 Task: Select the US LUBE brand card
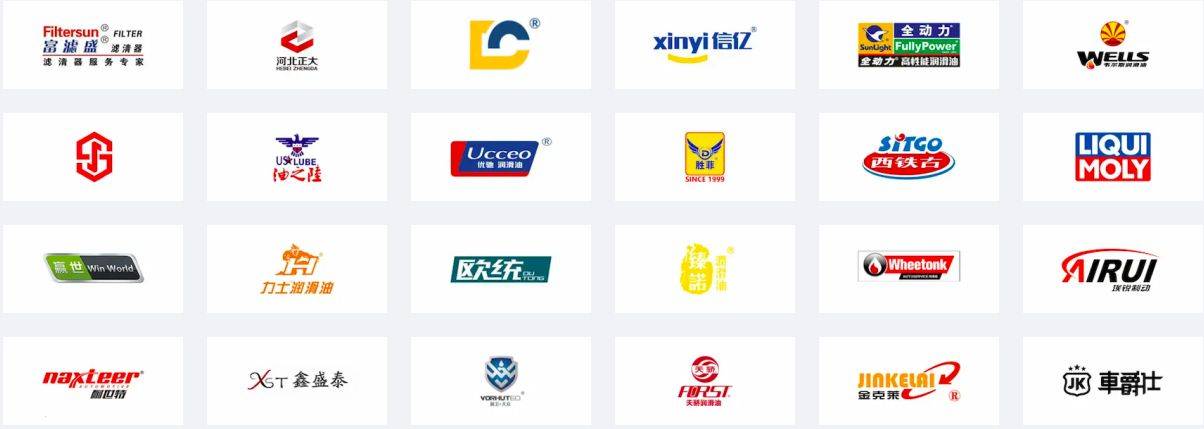coord(297,157)
